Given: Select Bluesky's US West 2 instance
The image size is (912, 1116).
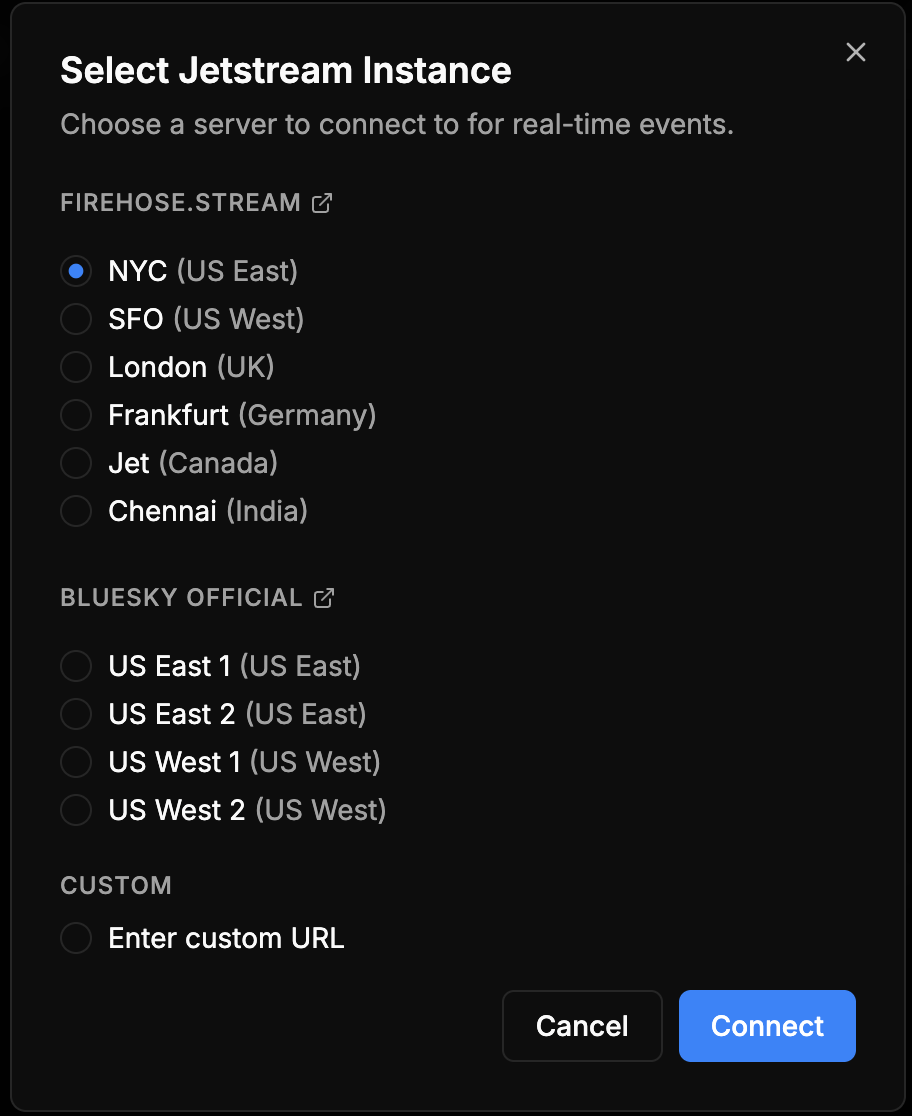Looking at the screenshot, I should 76,810.
